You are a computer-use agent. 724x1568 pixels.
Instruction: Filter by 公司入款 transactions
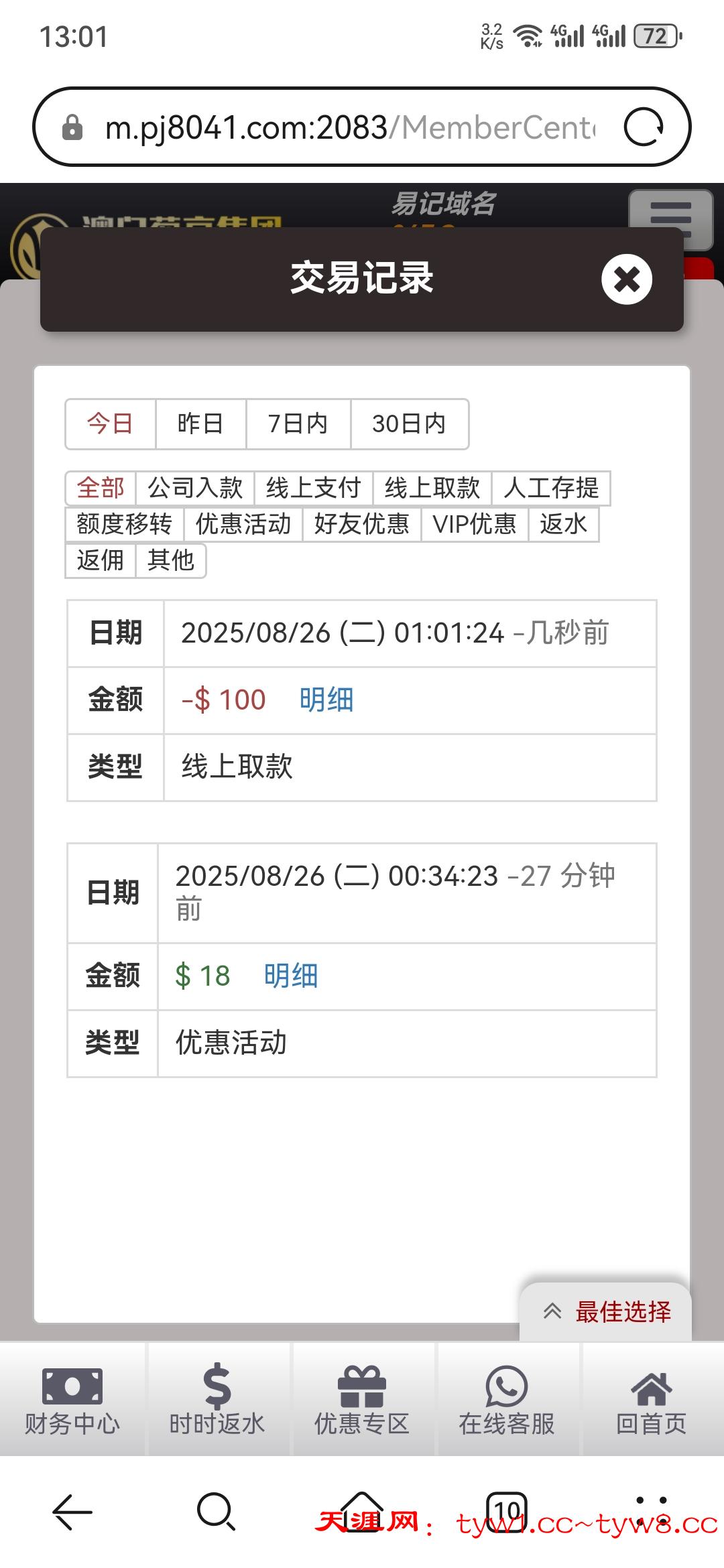[194, 488]
